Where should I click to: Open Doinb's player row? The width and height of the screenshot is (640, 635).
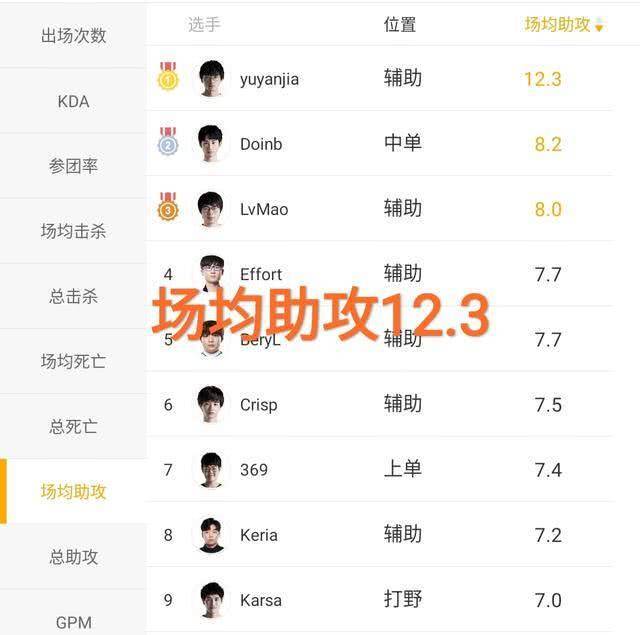pyautogui.click(x=261, y=144)
